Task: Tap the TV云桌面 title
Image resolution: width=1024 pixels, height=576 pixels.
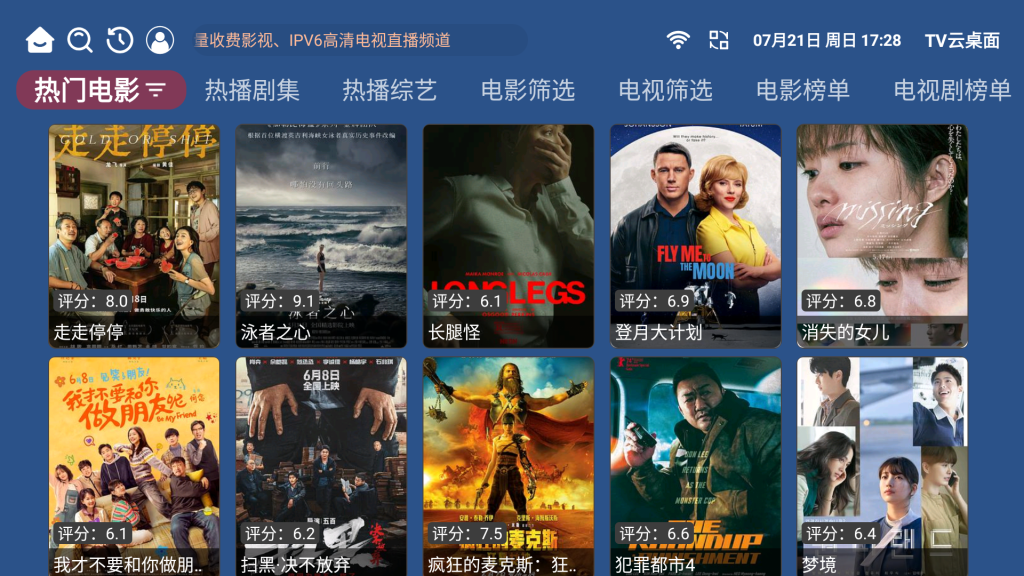Action: coord(962,40)
